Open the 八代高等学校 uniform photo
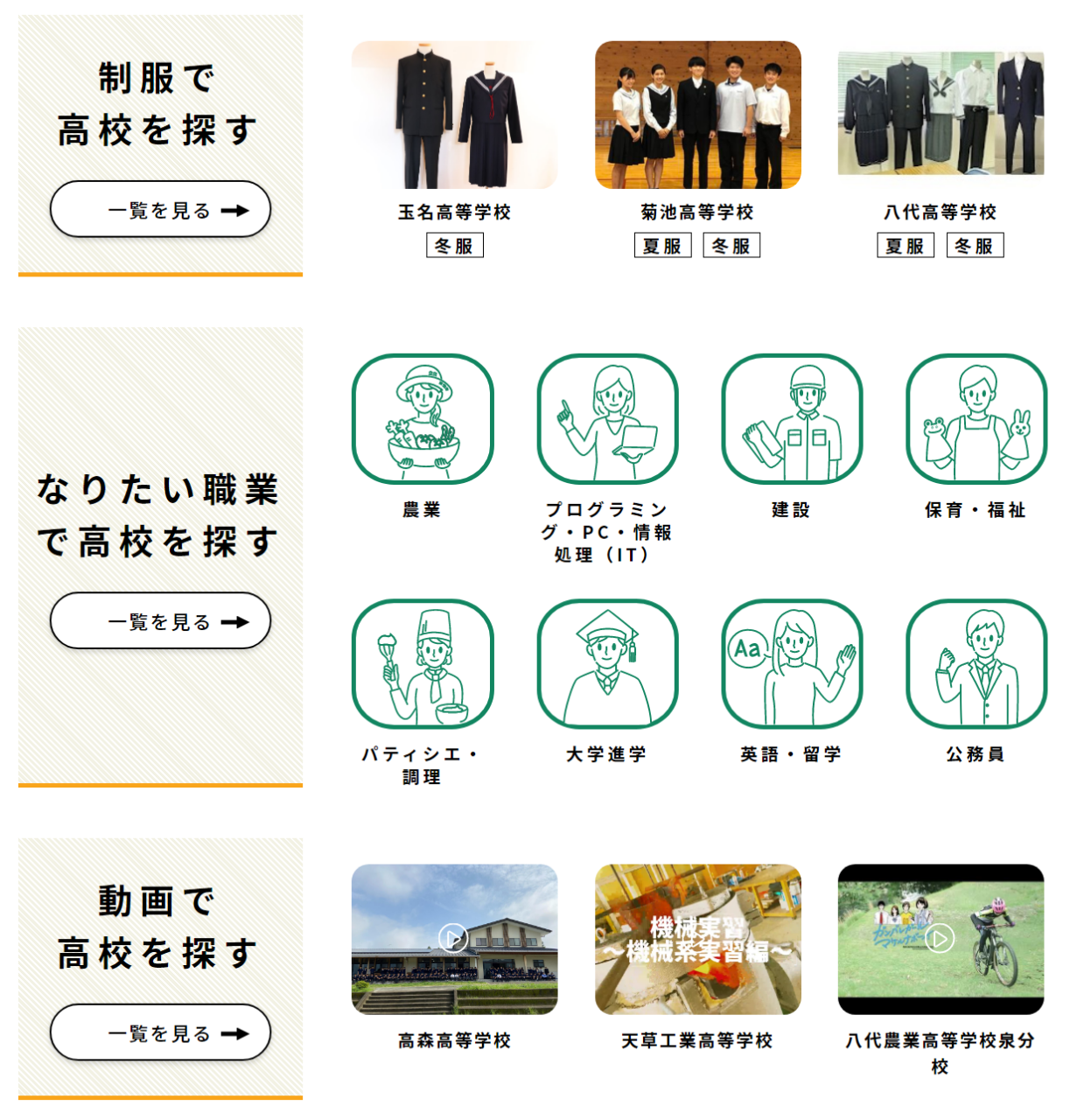The height and width of the screenshot is (1120, 1070). (941, 114)
